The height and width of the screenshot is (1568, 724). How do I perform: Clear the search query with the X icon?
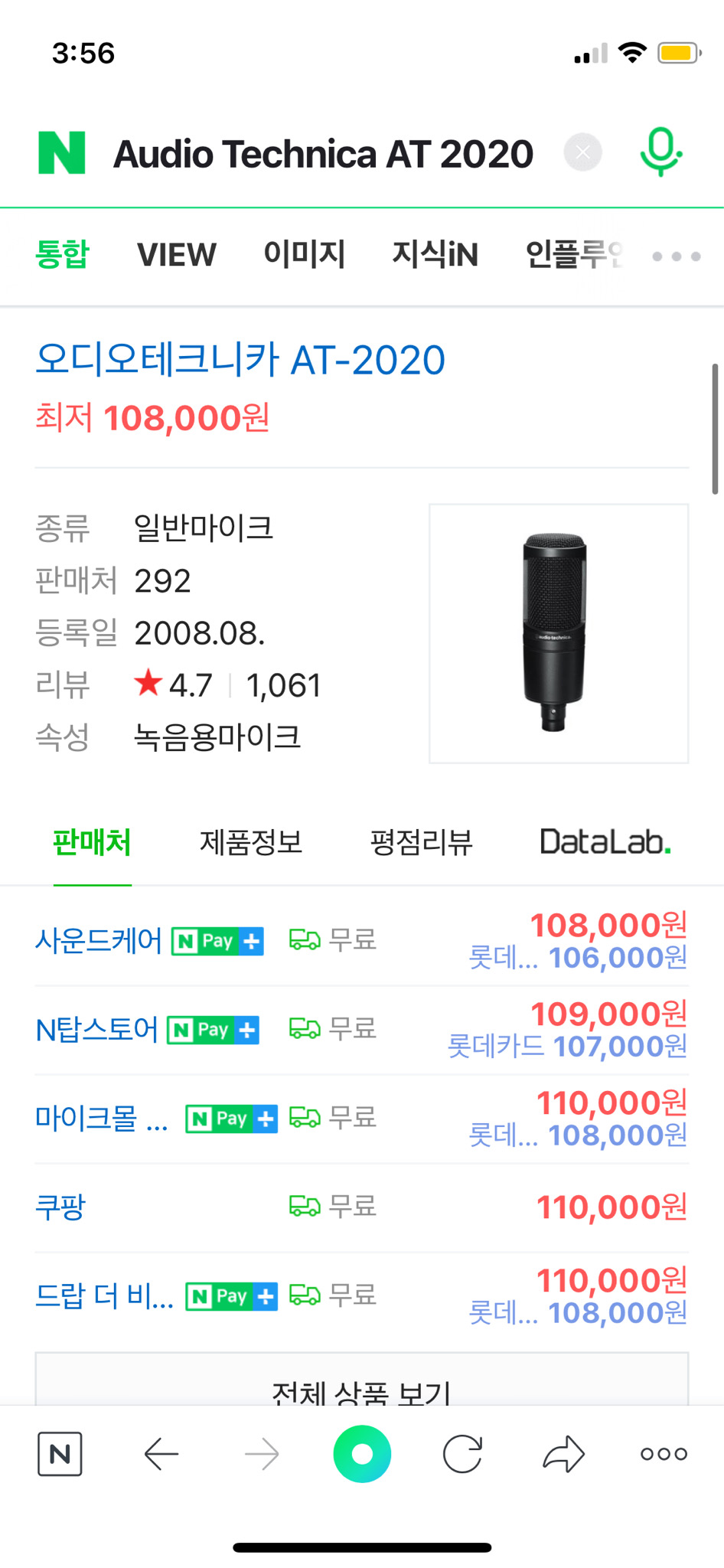(582, 151)
